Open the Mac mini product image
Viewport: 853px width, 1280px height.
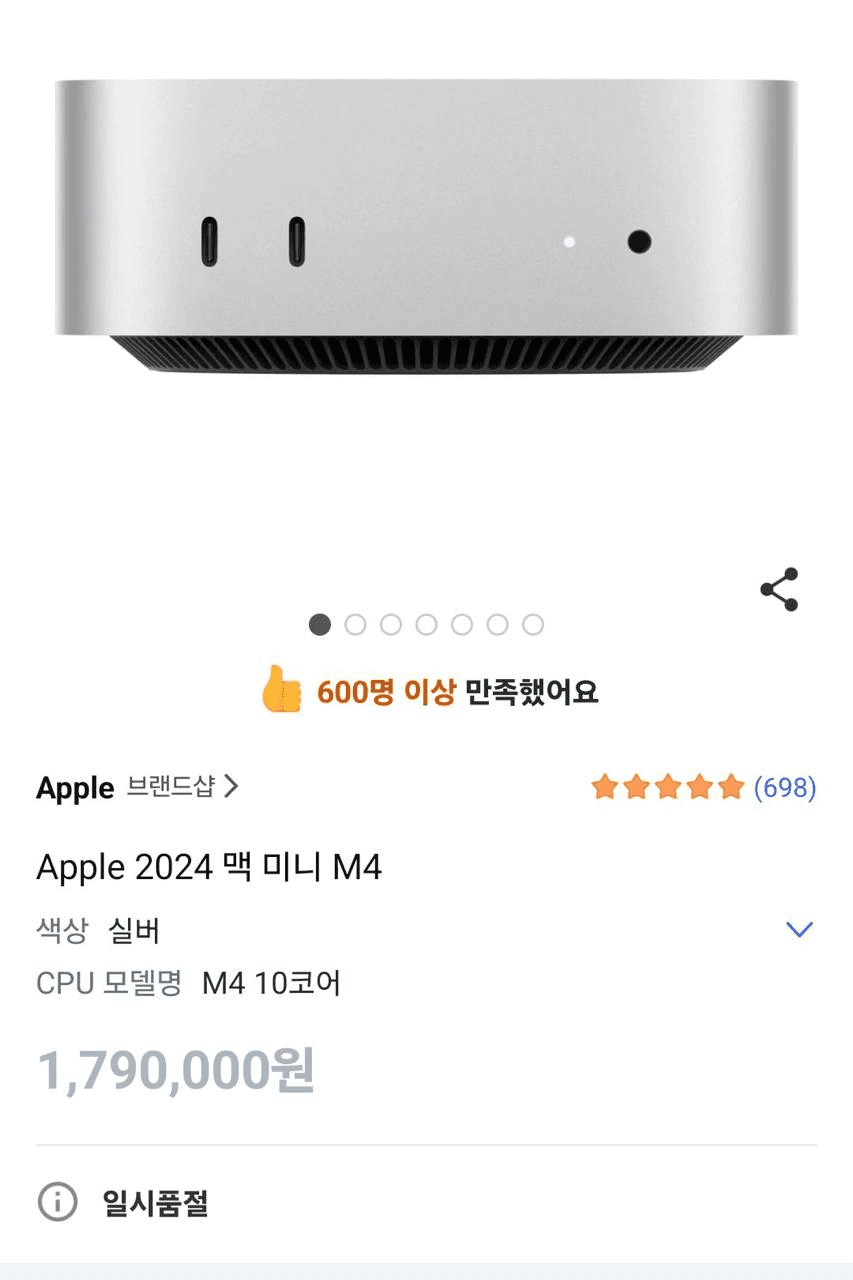pos(426,230)
